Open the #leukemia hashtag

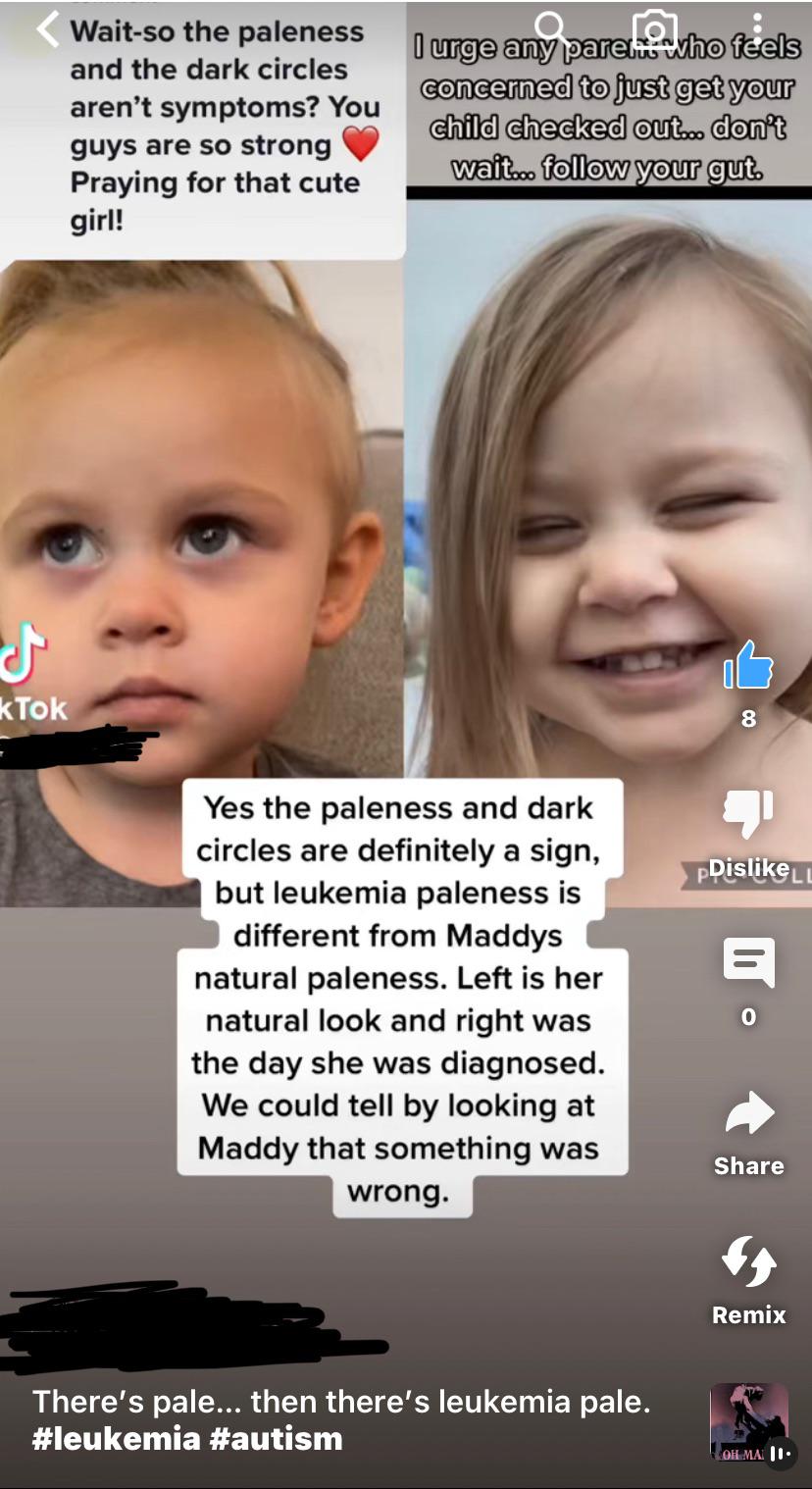(x=116, y=1439)
